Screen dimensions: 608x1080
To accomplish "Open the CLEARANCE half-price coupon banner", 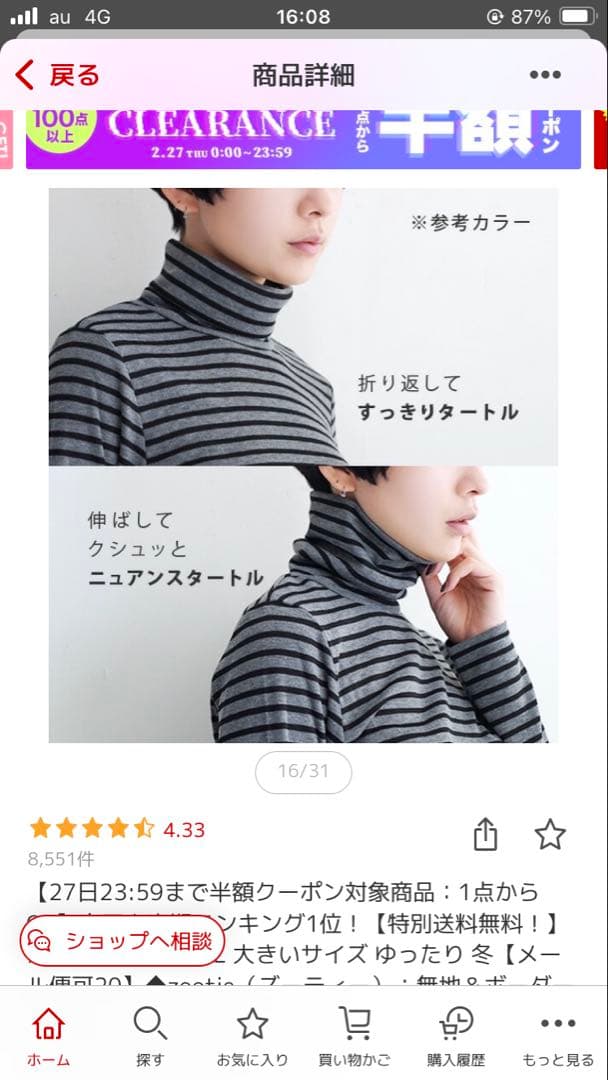I will point(303,136).
